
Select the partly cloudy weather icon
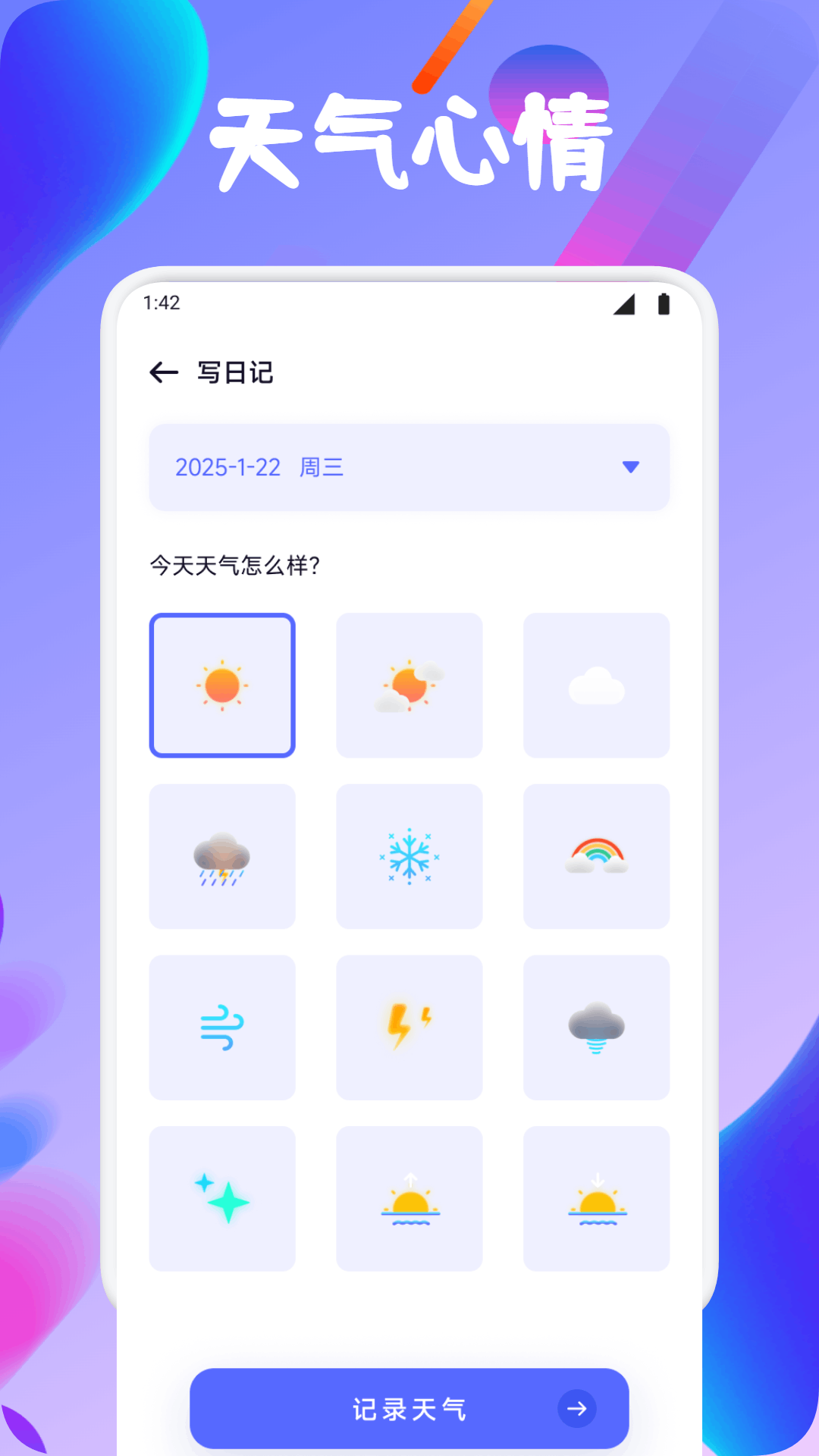(x=409, y=685)
